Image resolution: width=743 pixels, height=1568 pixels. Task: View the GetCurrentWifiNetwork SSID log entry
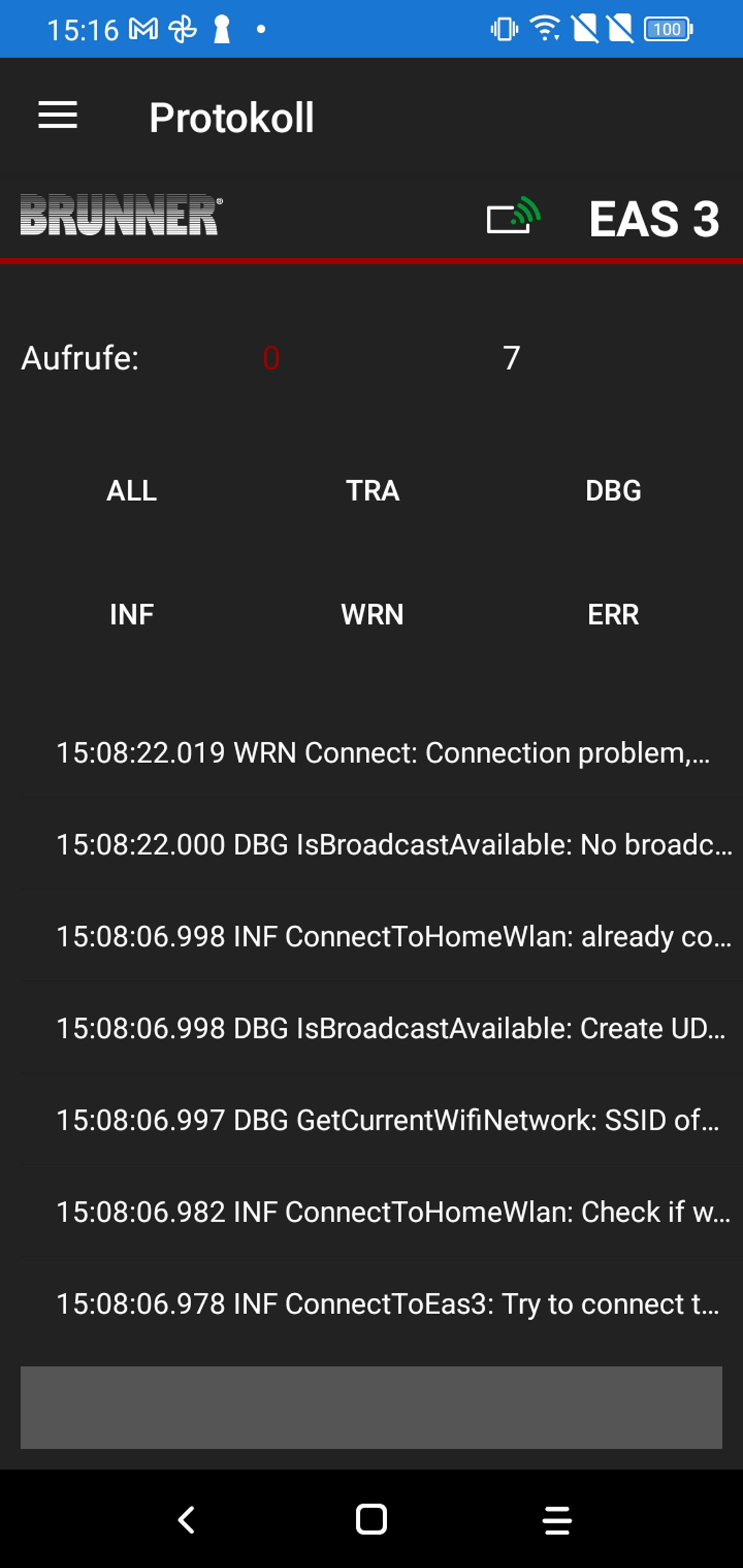click(387, 1120)
